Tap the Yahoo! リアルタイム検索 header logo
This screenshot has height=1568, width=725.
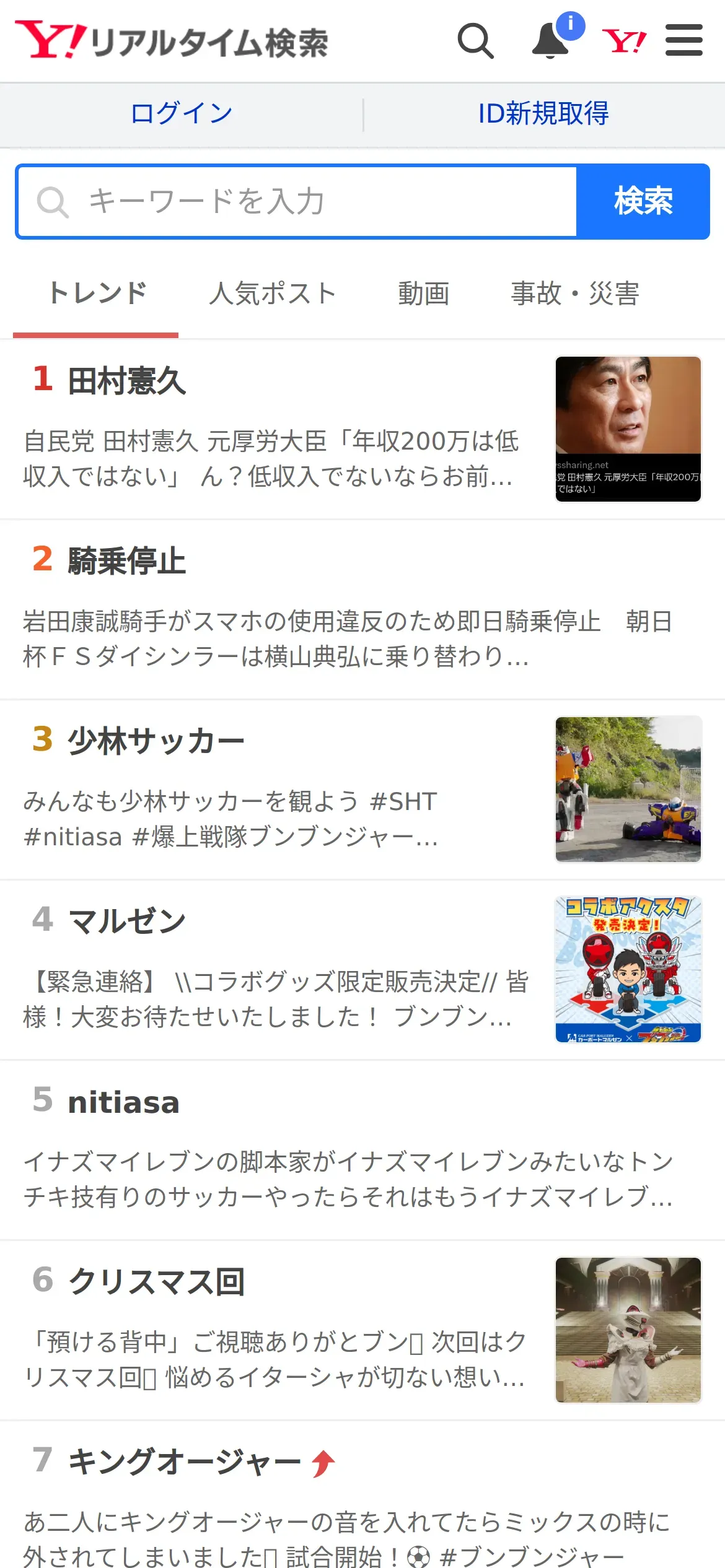tap(172, 41)
